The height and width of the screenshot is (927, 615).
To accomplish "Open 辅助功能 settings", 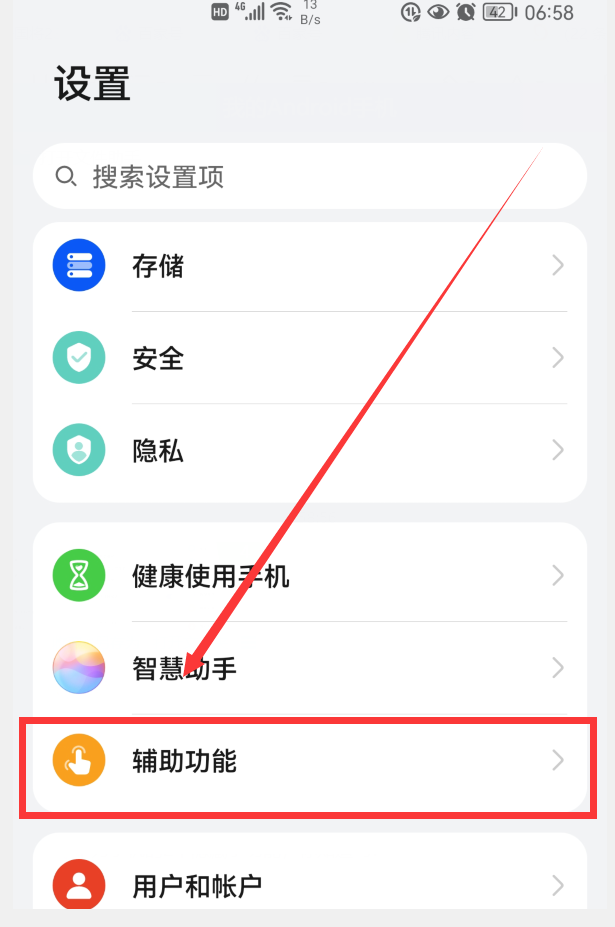I will [309, 761].
